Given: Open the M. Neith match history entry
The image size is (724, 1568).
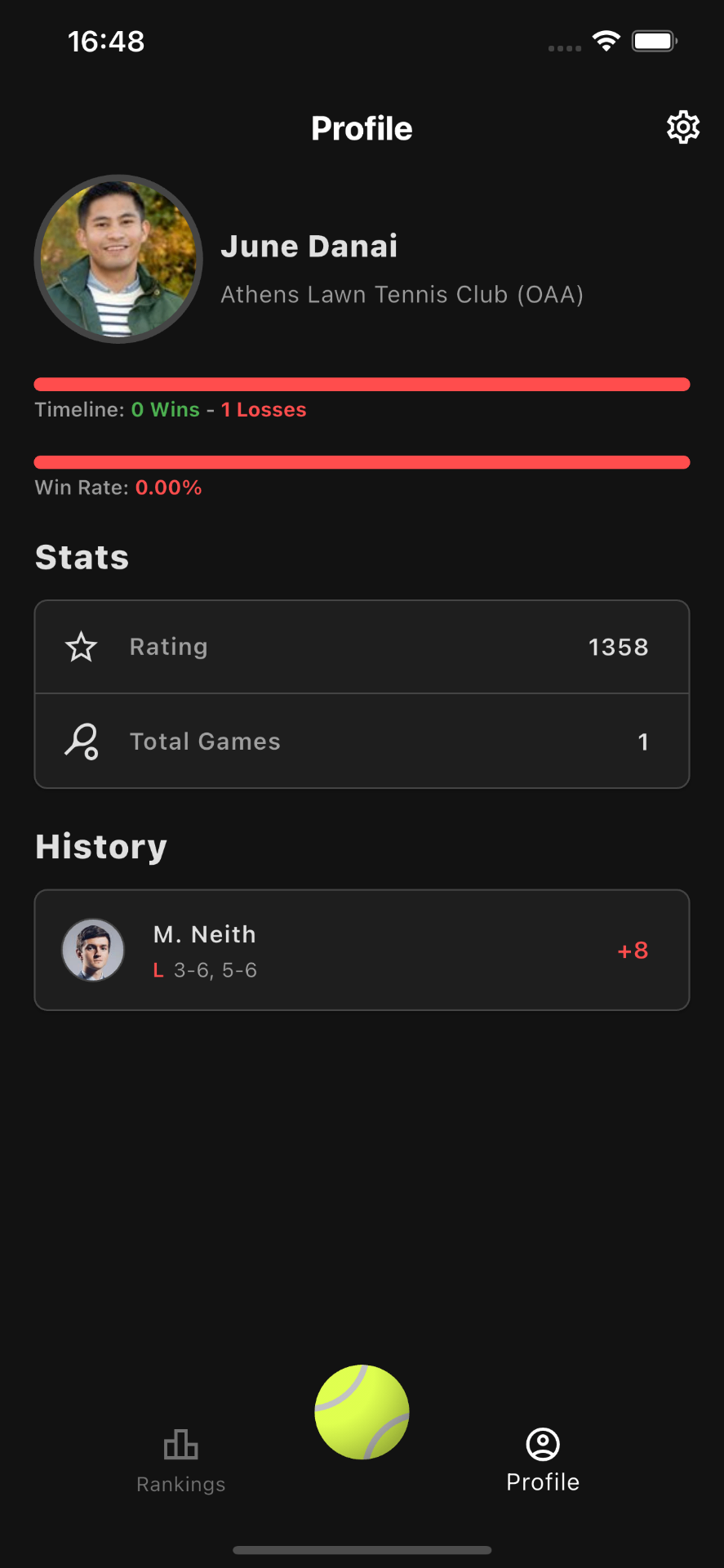Looking at the screenshot, I should point(362,950).
